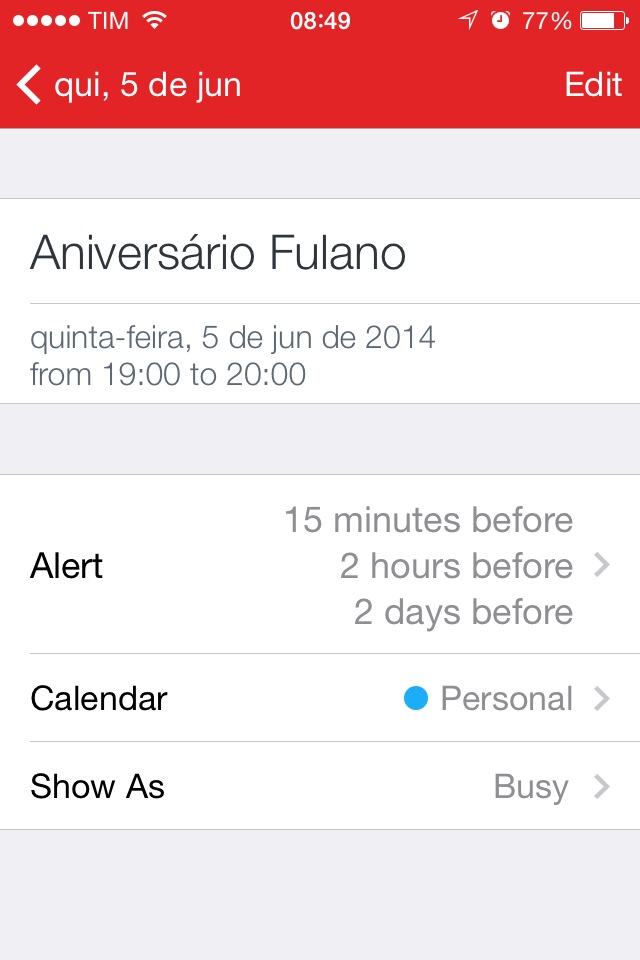Viewport: 640px width, 960px height.
Task: Open the Show As Busy option
Action: (x=320, y=786)
